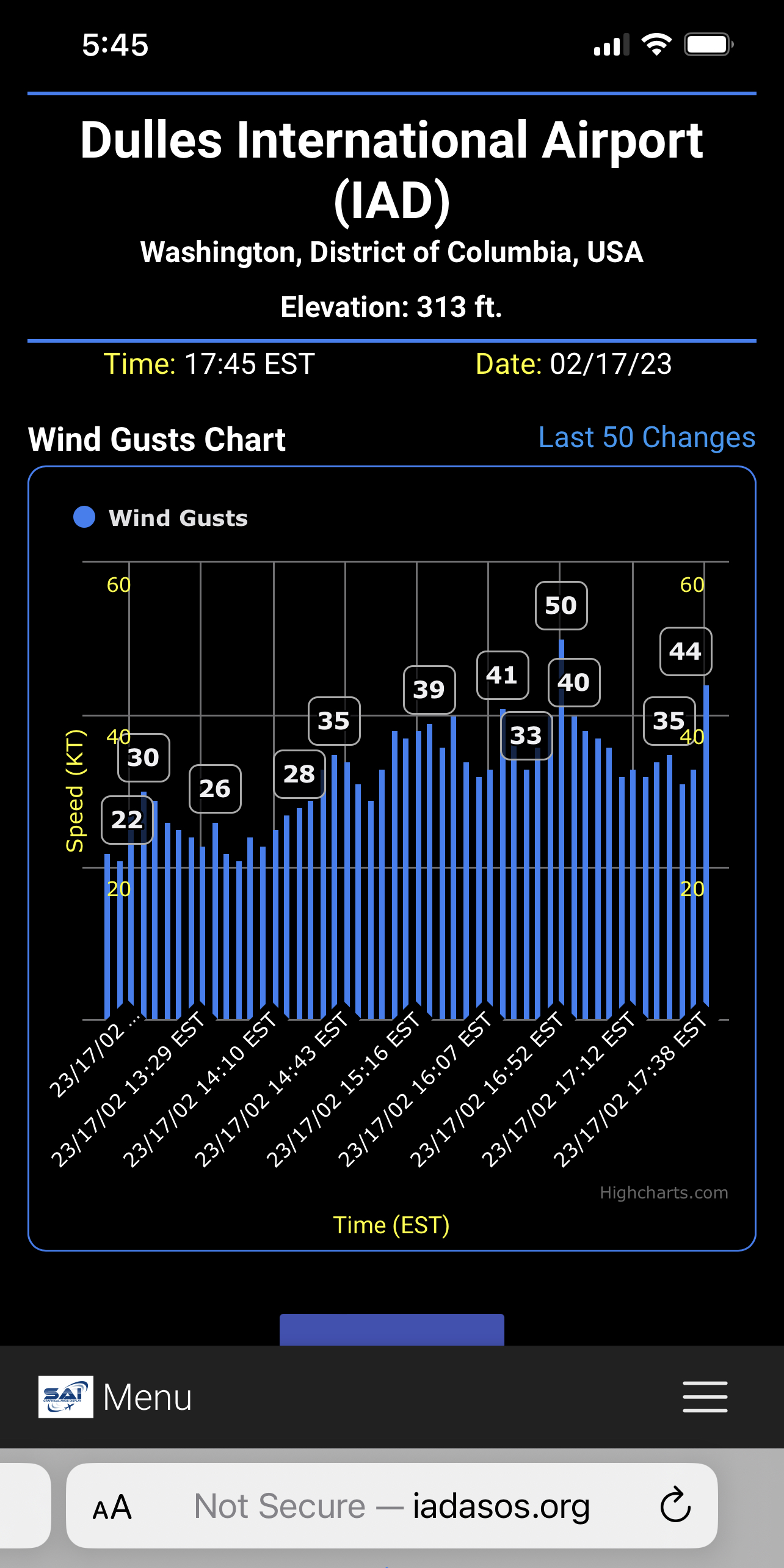Image resolution: width=784 pixels, height=1568 pixels.
Task: Tap the iadasos.org address bar
Action: click(x=391, y=1506)
